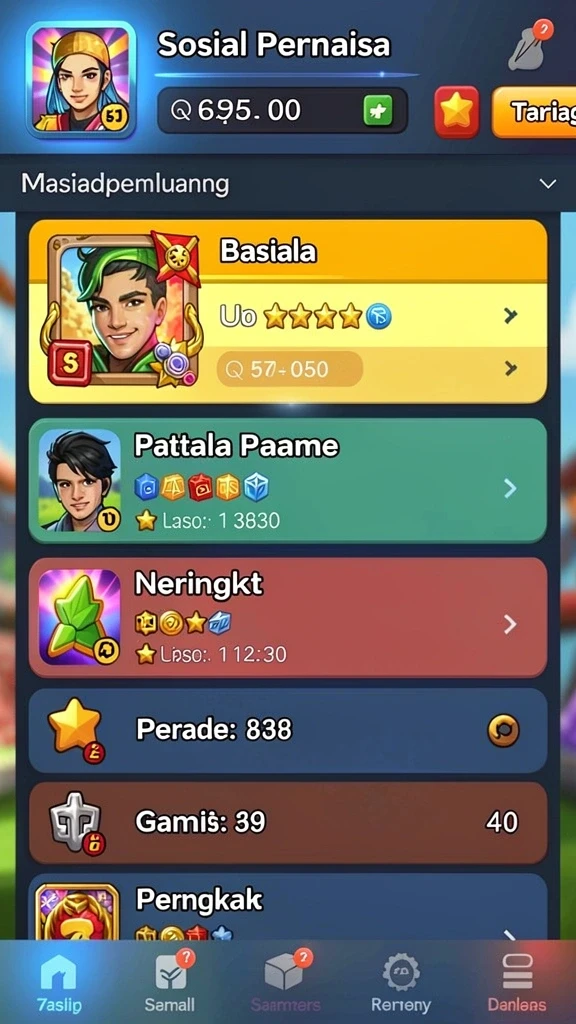
Task: Tap the green plus to add currency
Action: [377, 111]
